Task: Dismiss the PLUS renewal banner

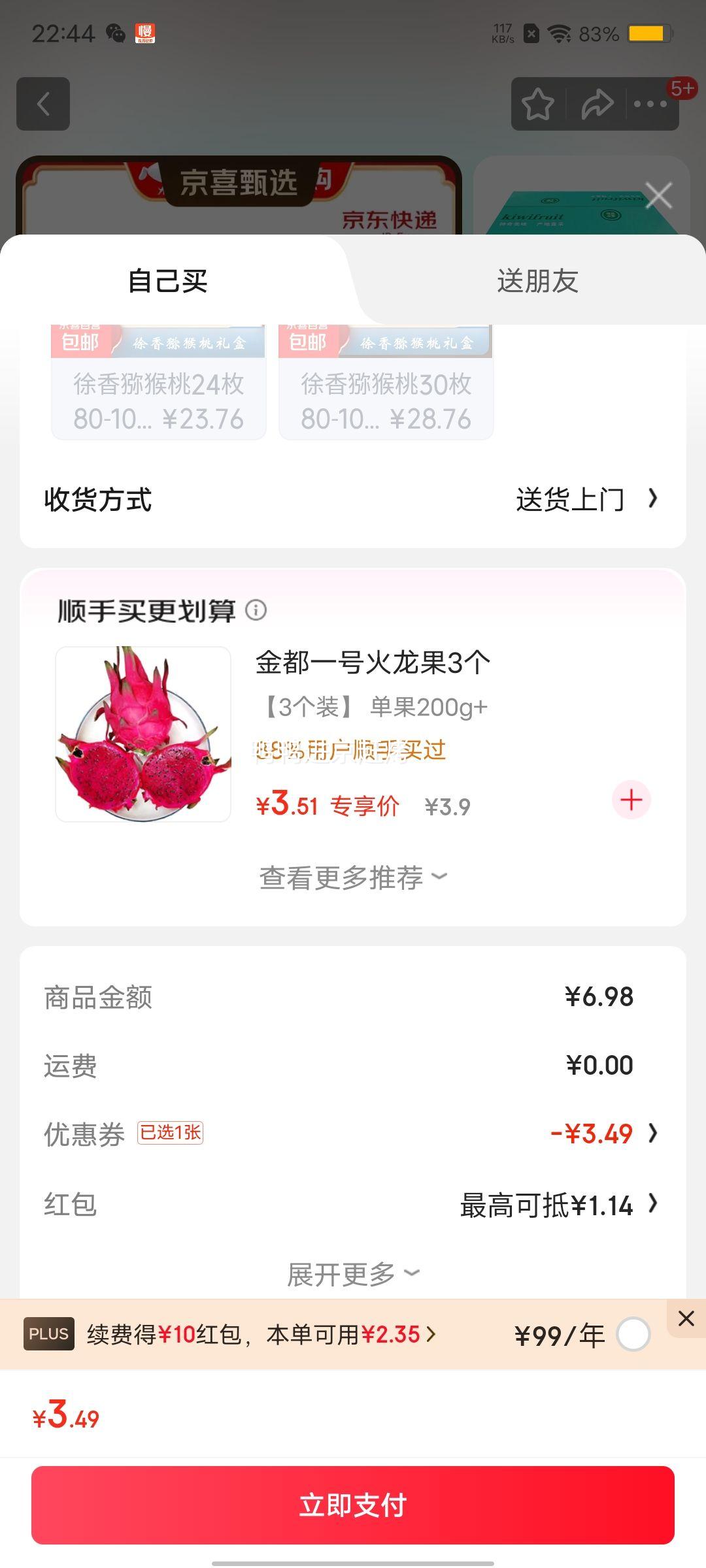Action: [x=686, y=1318]
